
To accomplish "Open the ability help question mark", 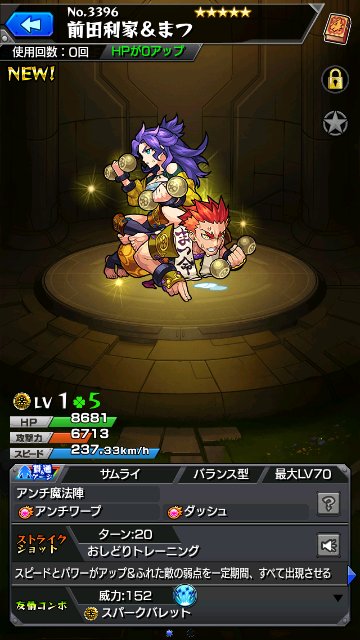I will click(328, 504).
